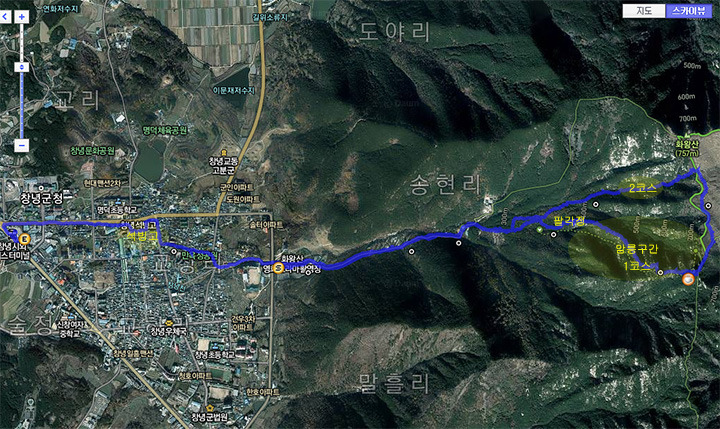The height and width of the screenshot is (429, 720).
Task: Tap the zoom slider handle
Action: point(21,65)
